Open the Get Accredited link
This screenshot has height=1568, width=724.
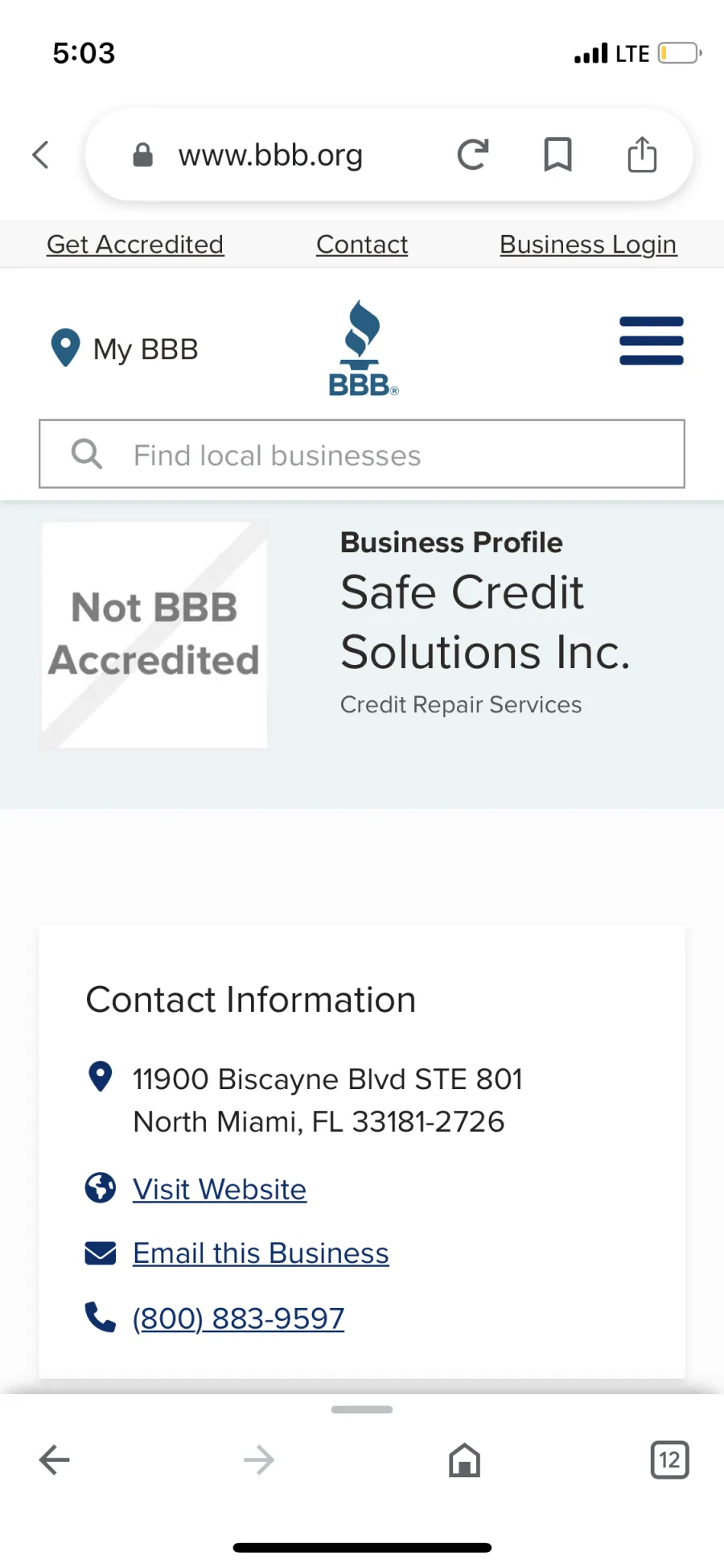click(x=135, y=245)
